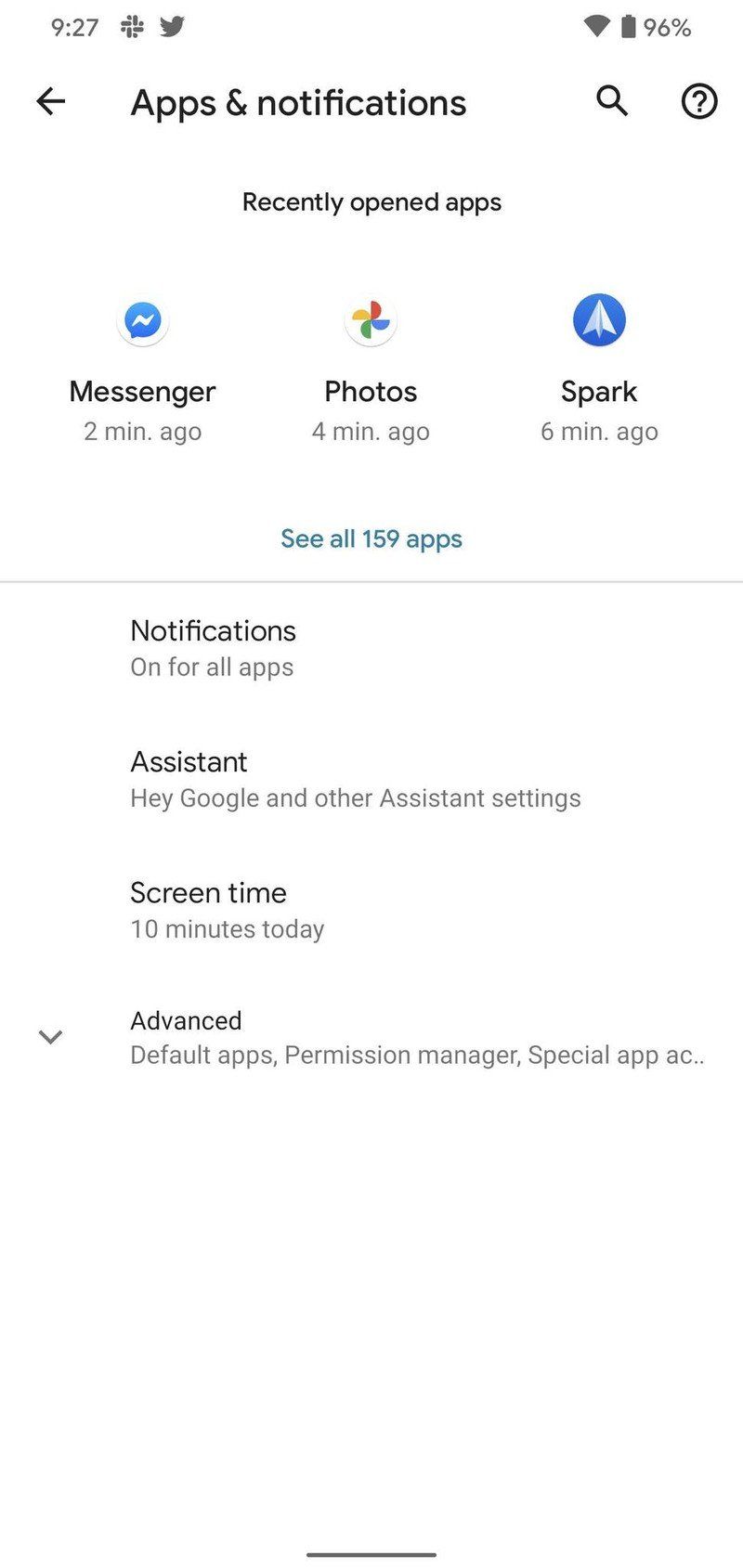The image size is (743, 1568).
Task: Open See all 159 apps
Action: coord(371,538)
